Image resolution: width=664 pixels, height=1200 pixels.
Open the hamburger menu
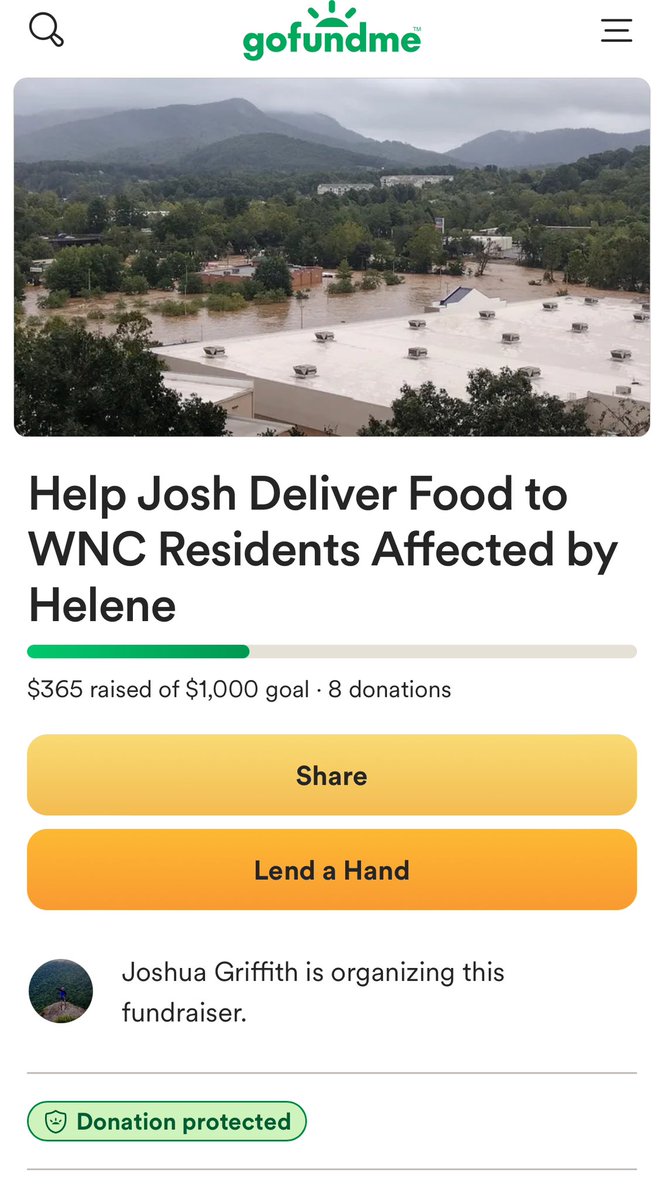pyautogui.click(x=616, y=30)
